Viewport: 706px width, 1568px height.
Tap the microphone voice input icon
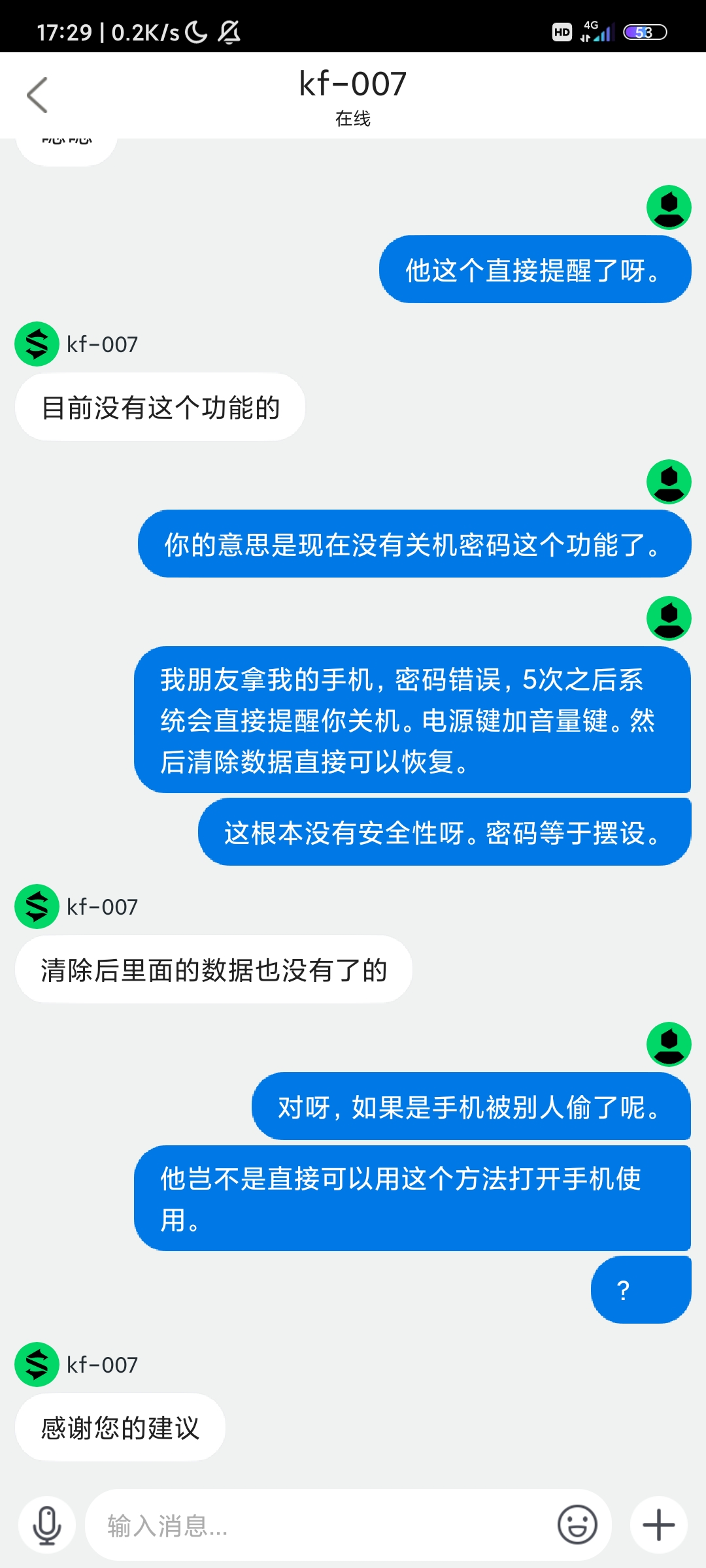47,1525
